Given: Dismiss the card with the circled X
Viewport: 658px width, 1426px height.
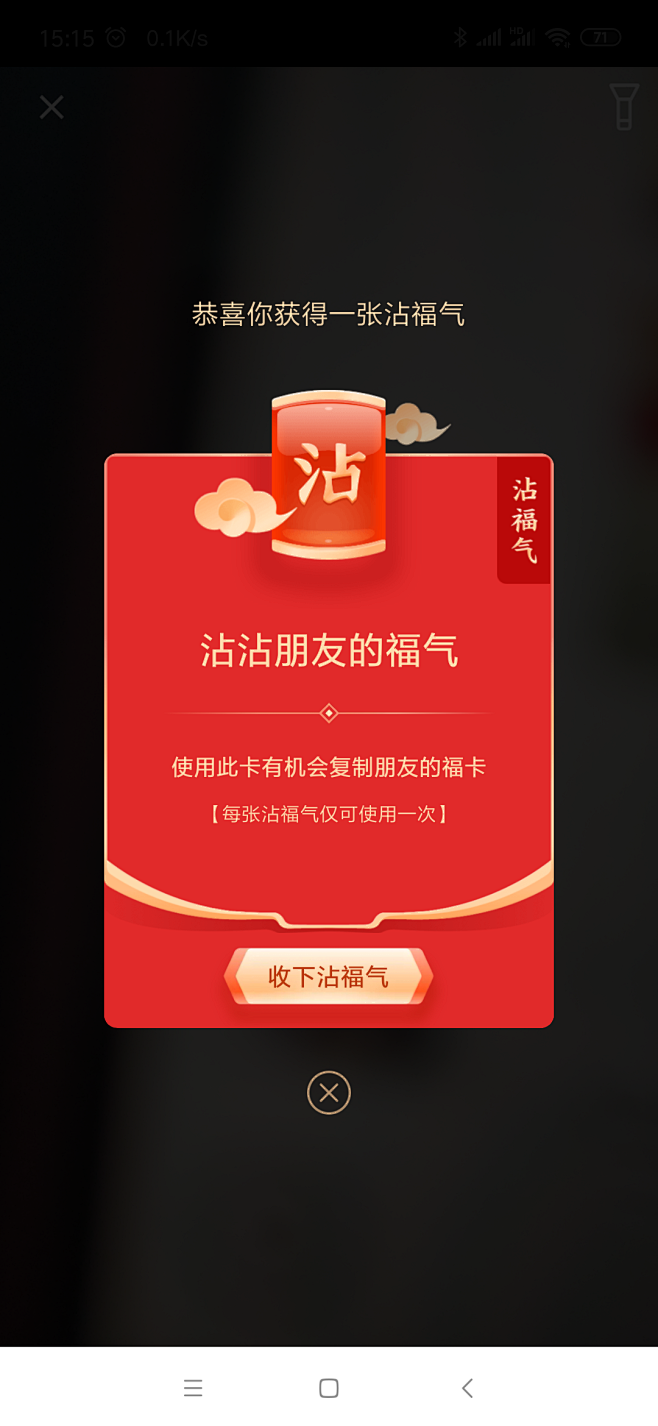Looking at the screenshot, I should [x=329, y=1092].
